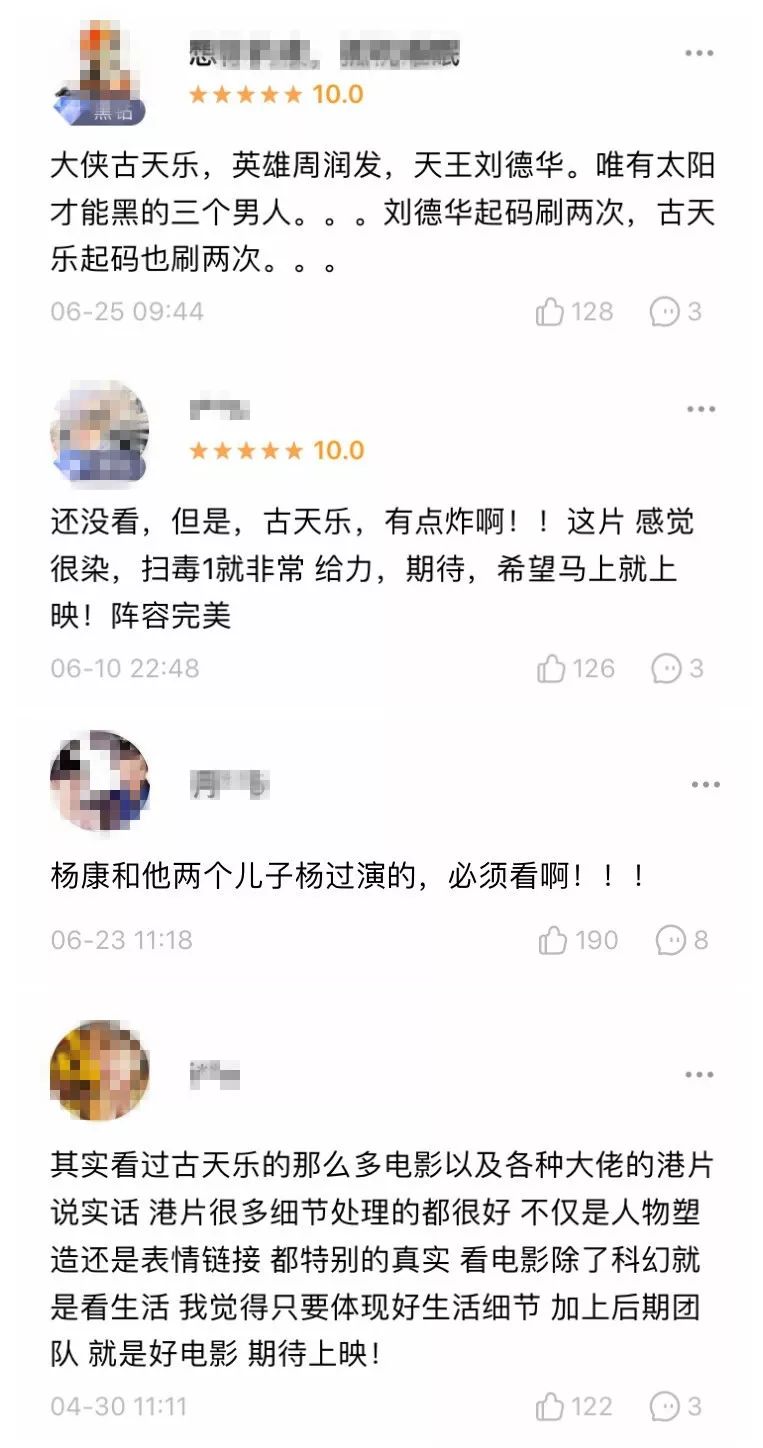Open overflow menu for the 还没看 comment

click(x=701, y=409)
